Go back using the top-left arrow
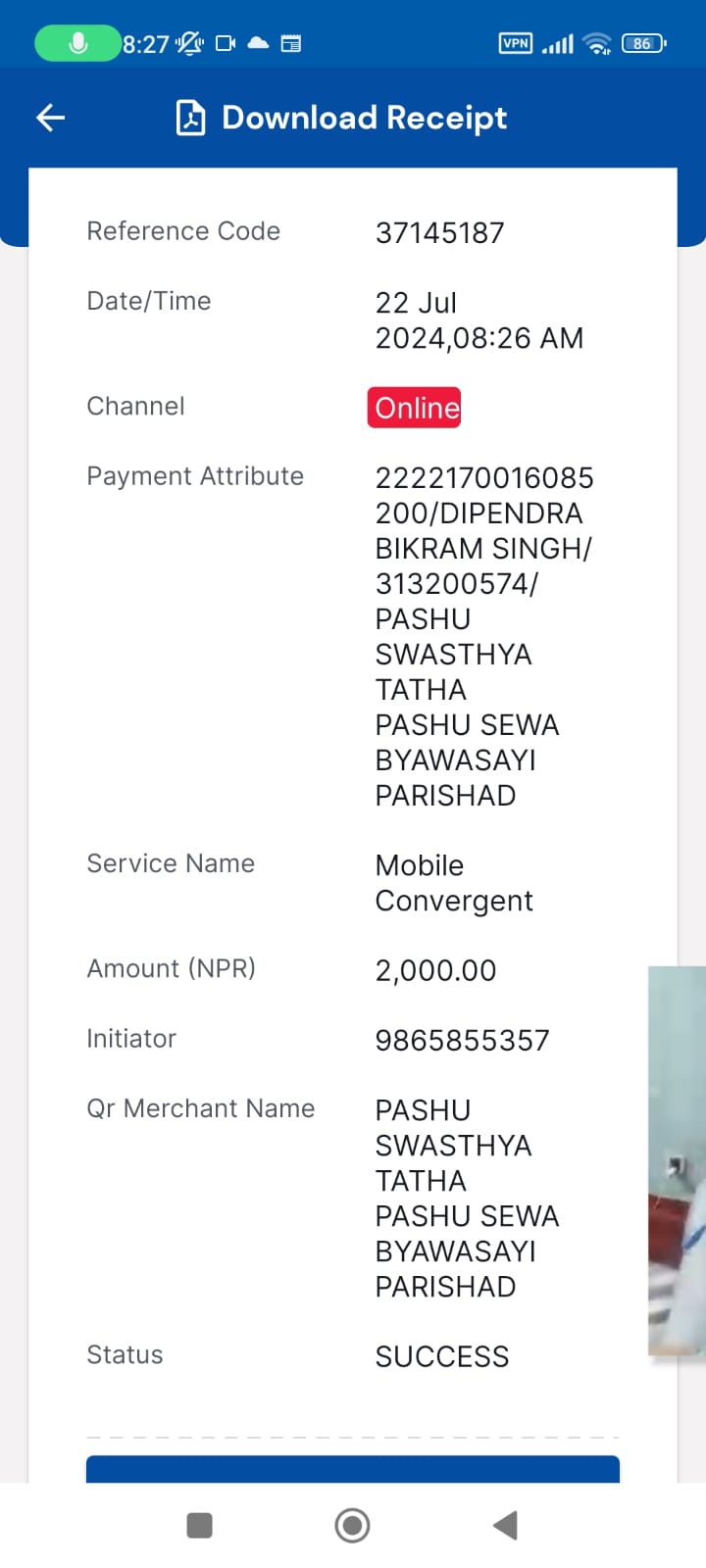Image resolution: width=706 pixels, height=1568 pixels. point(50,119)
